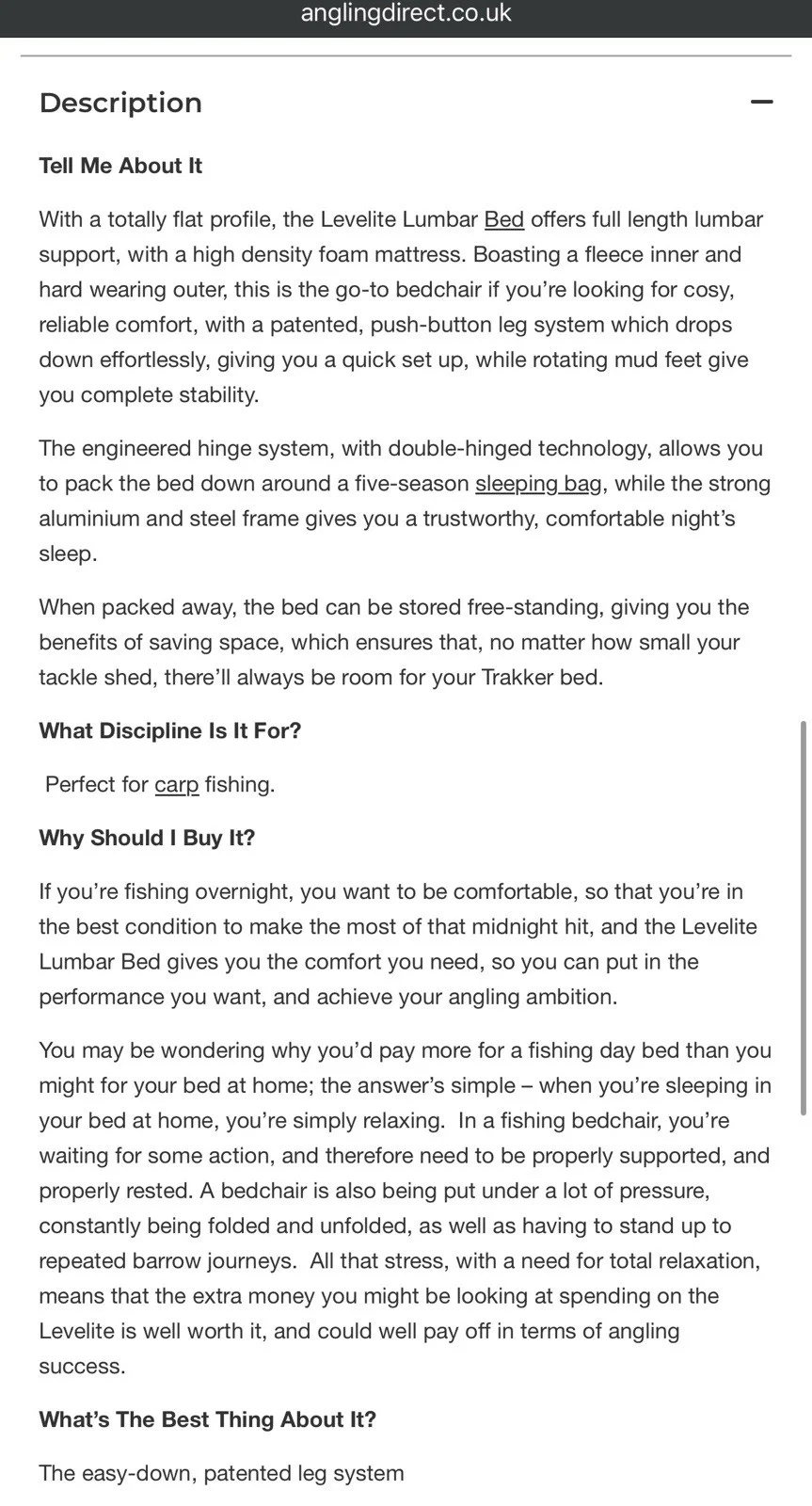
Task: Collapse the Description section
Action: click(x=761, y=102)
